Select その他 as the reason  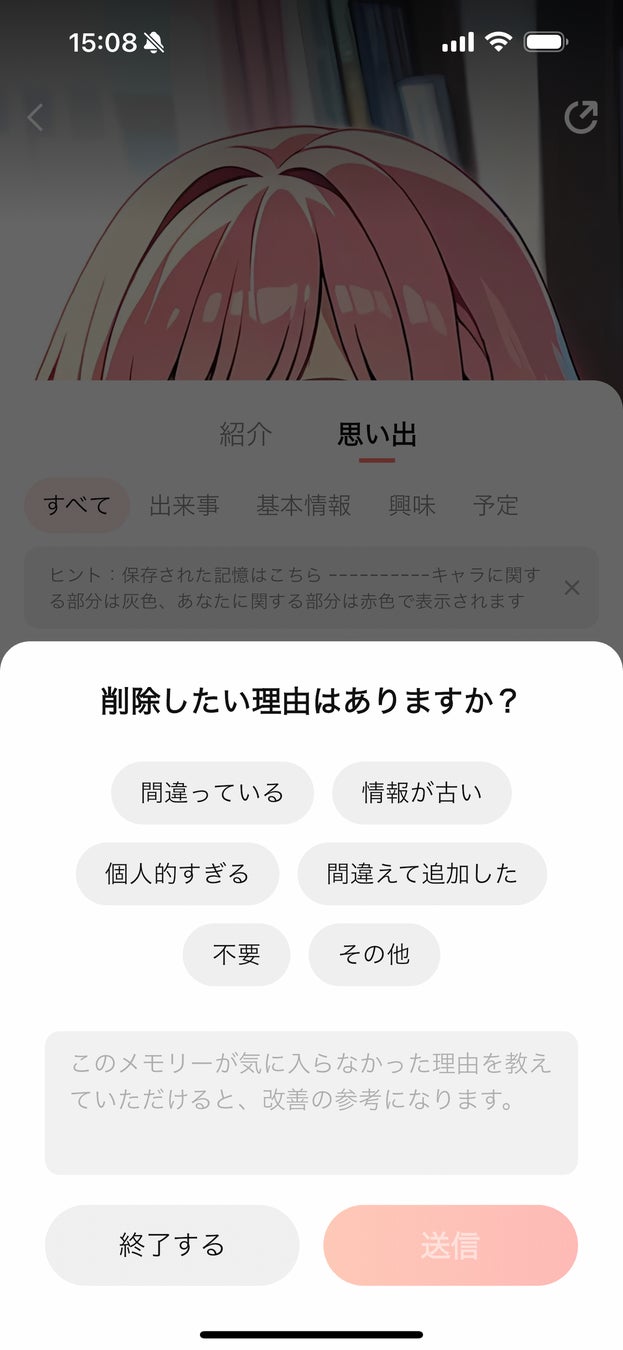[374, 954]
